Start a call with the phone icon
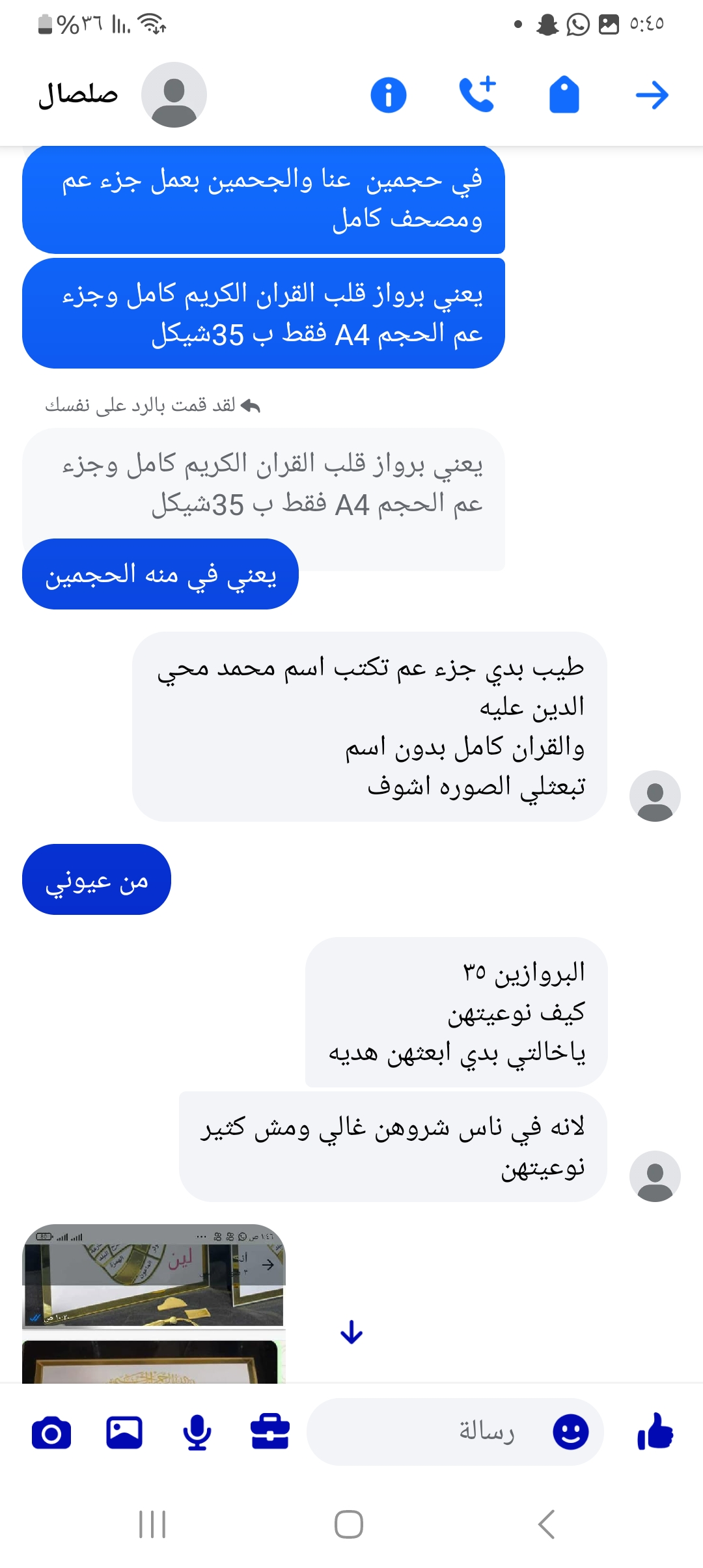This screenshot has width=703, height=1568. pos(477,95)
